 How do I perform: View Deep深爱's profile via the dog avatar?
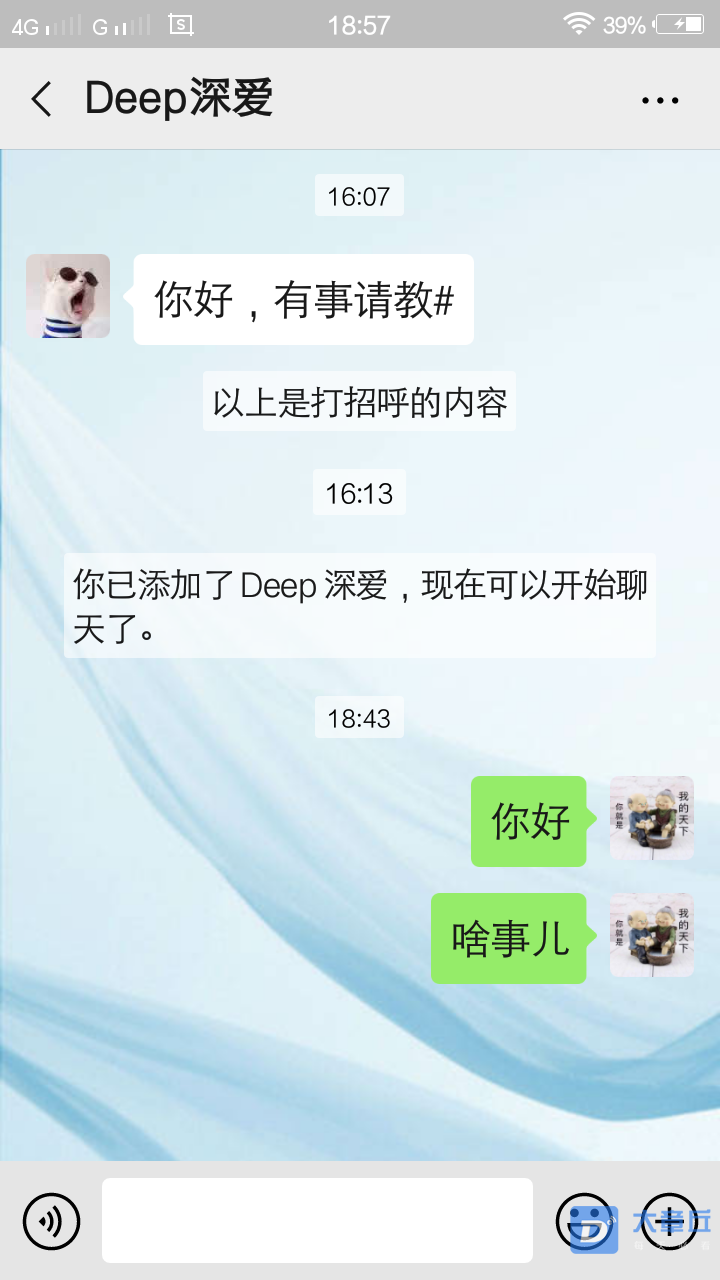[68, 296]
